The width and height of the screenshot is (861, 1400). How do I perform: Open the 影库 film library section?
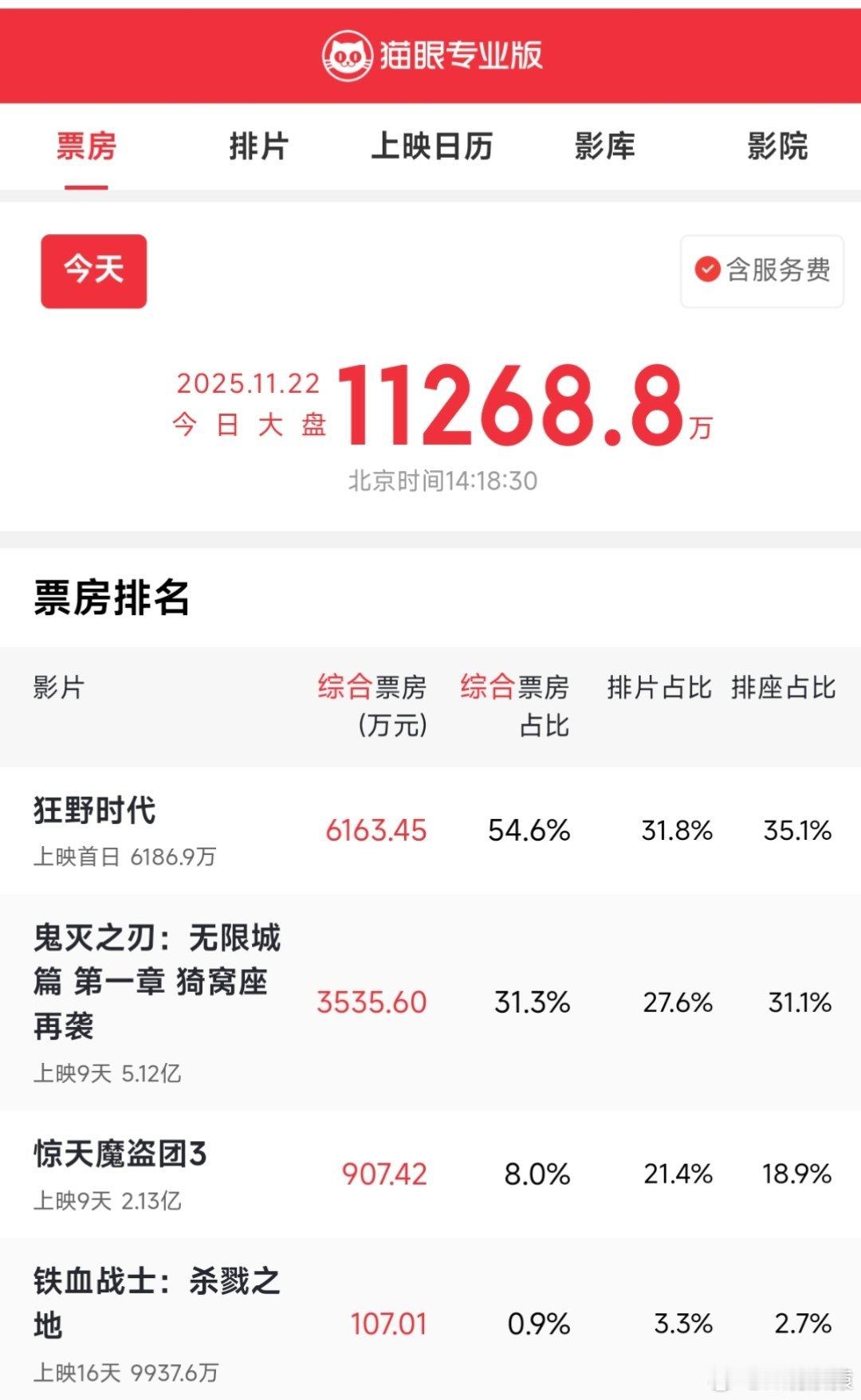tap(603, 146)
